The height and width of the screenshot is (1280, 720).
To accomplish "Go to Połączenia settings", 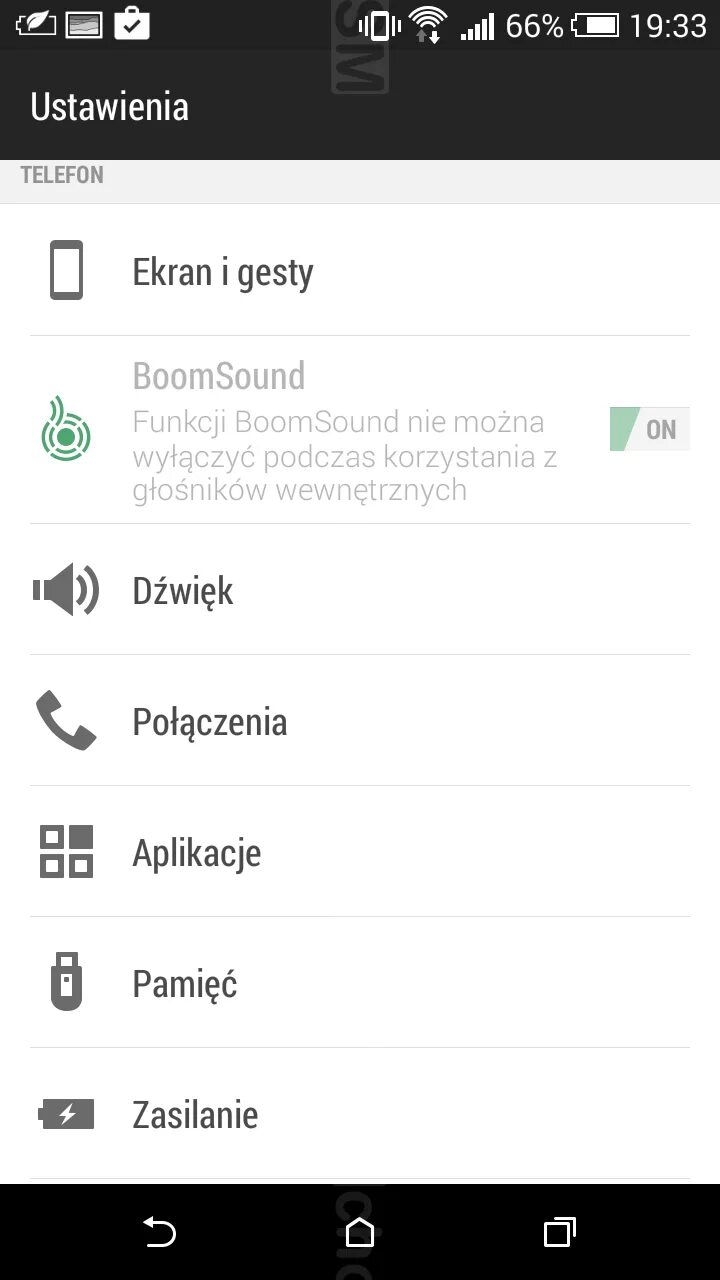I will coord(360,720).
